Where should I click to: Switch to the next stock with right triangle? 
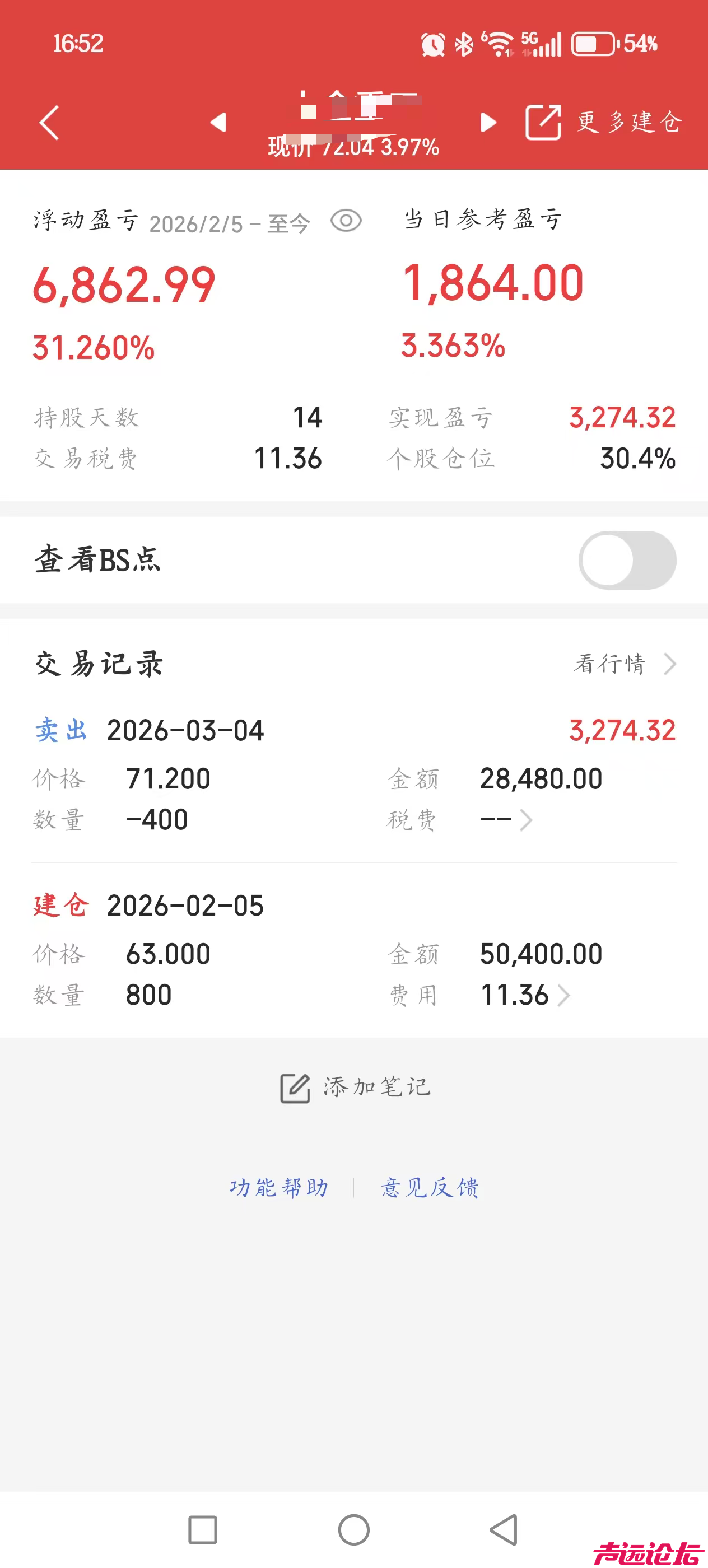tap(488, 122)
